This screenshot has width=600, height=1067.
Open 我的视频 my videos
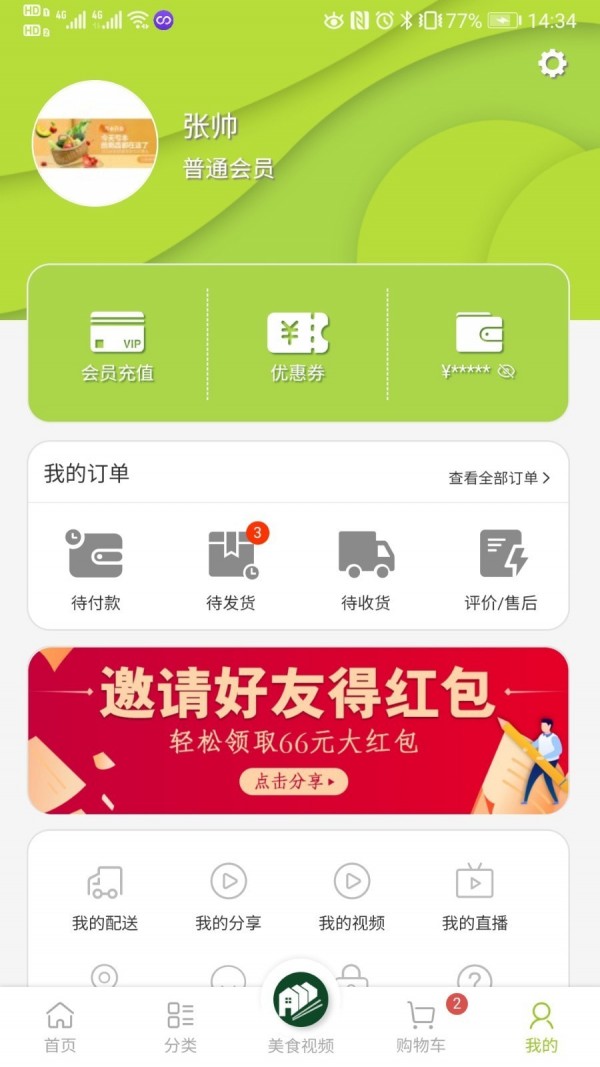pyautogui.click(x=352, y=897)
